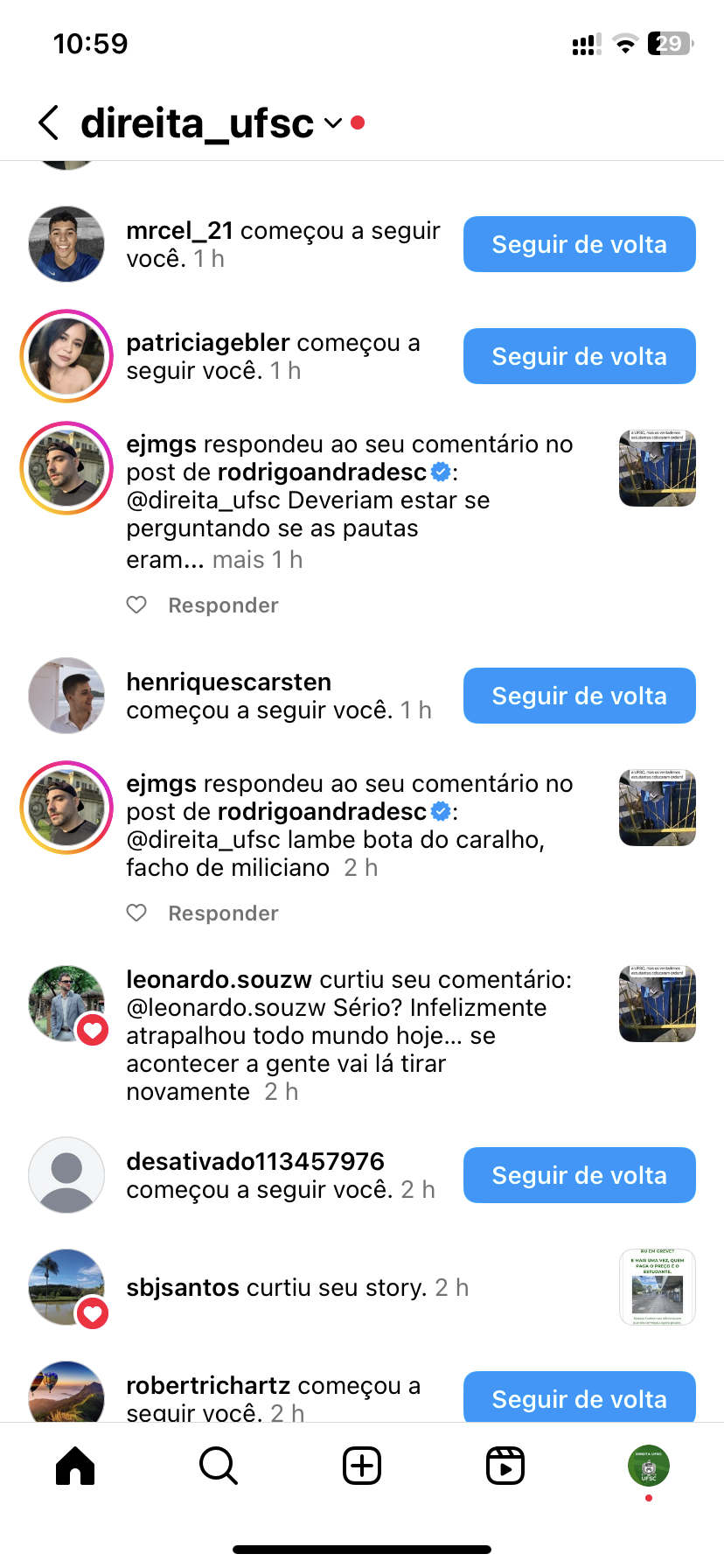Go back using the top arrow
Viewport: 724px width, 1568px height.
coord(50,122)
